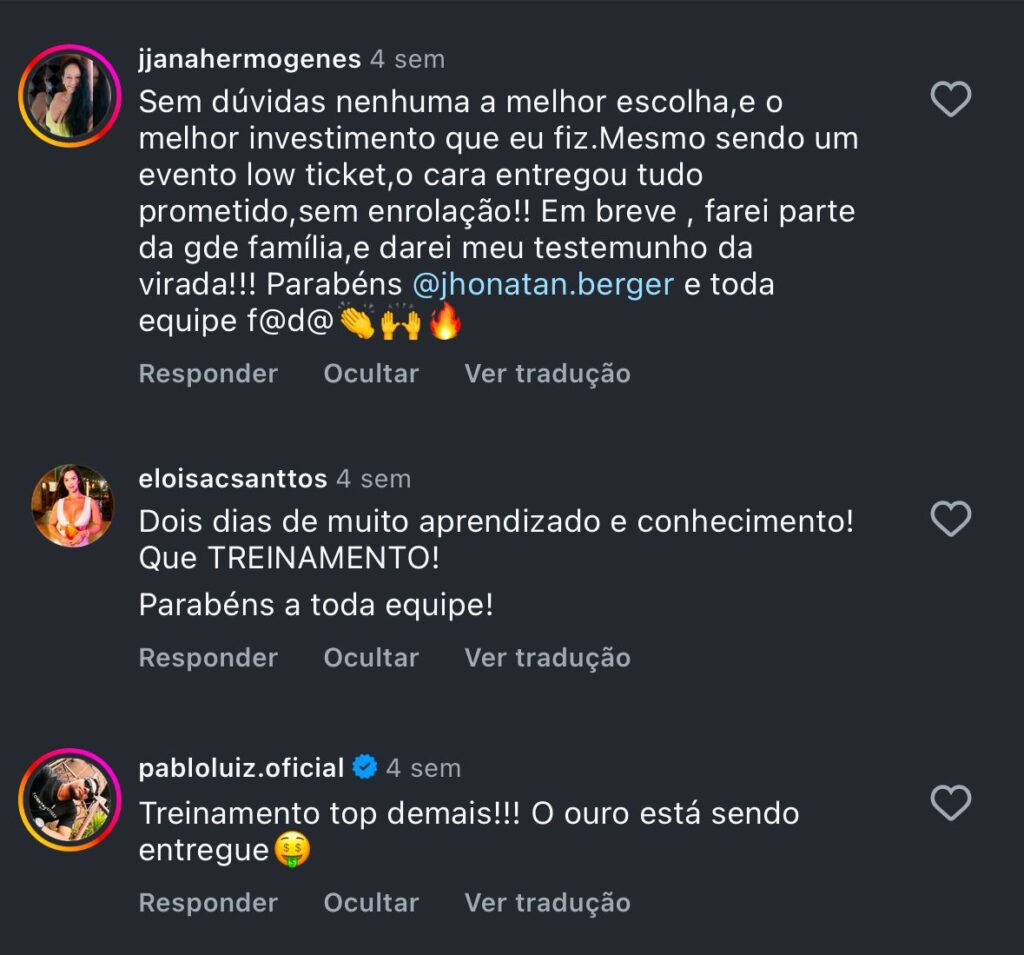
Task: Hide pabloluiz.oficial's comment with Ocultar
Action: point(371,903)
